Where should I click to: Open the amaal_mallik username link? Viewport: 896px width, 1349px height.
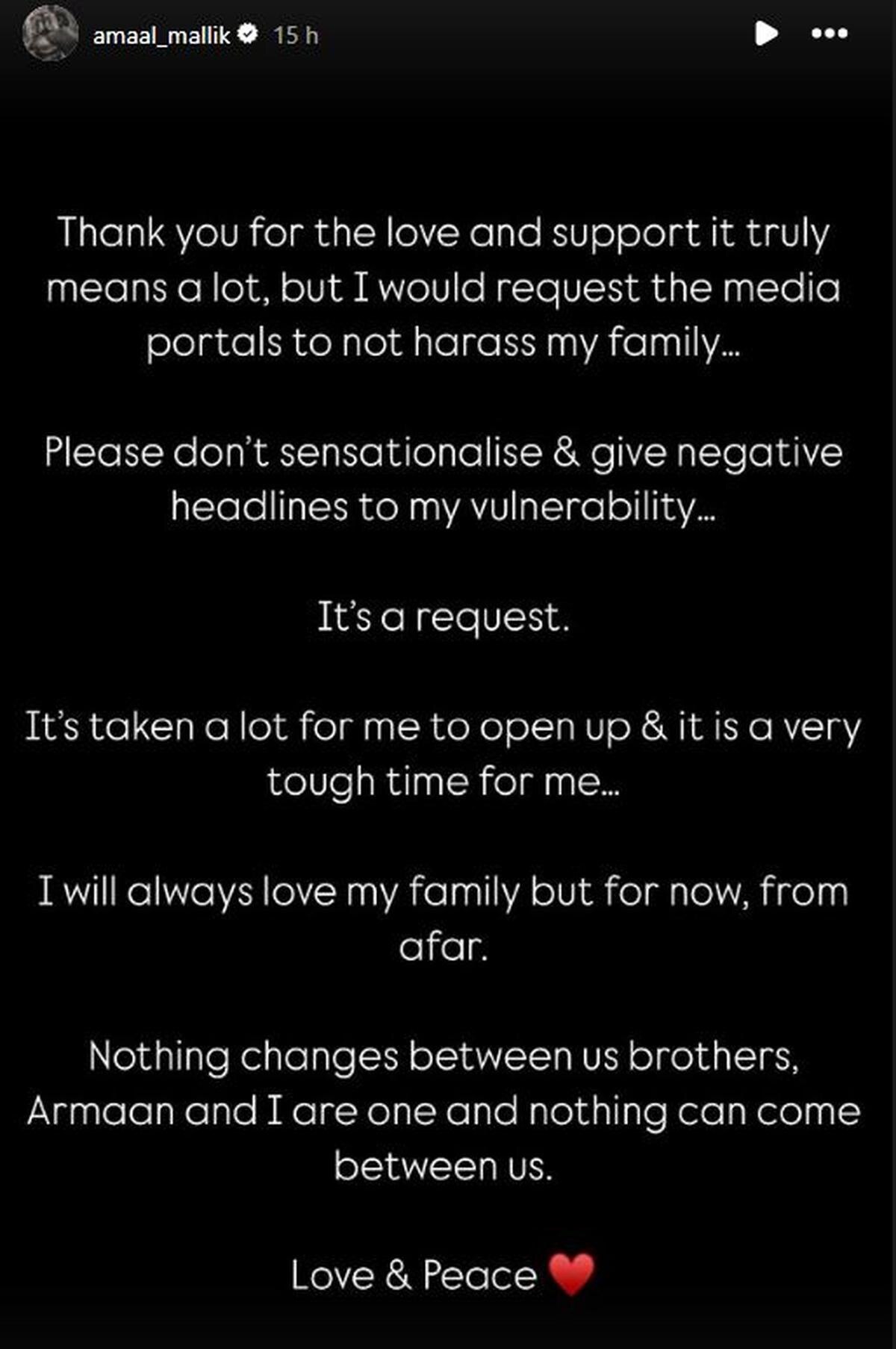[x=161, y=35]
